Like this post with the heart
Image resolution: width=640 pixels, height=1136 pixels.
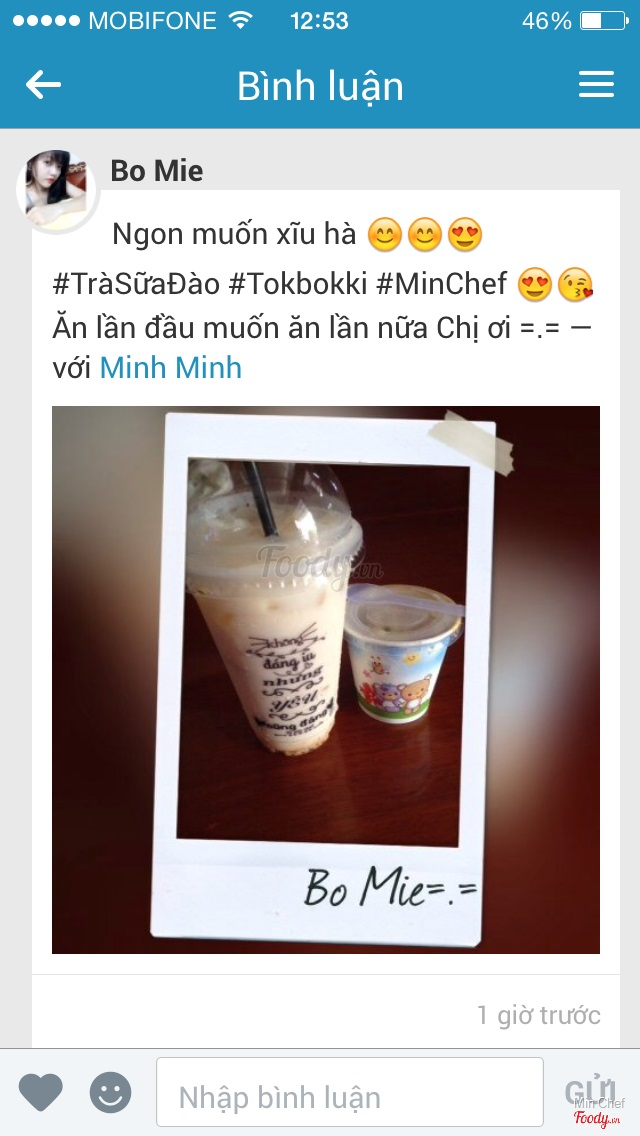41,1093
